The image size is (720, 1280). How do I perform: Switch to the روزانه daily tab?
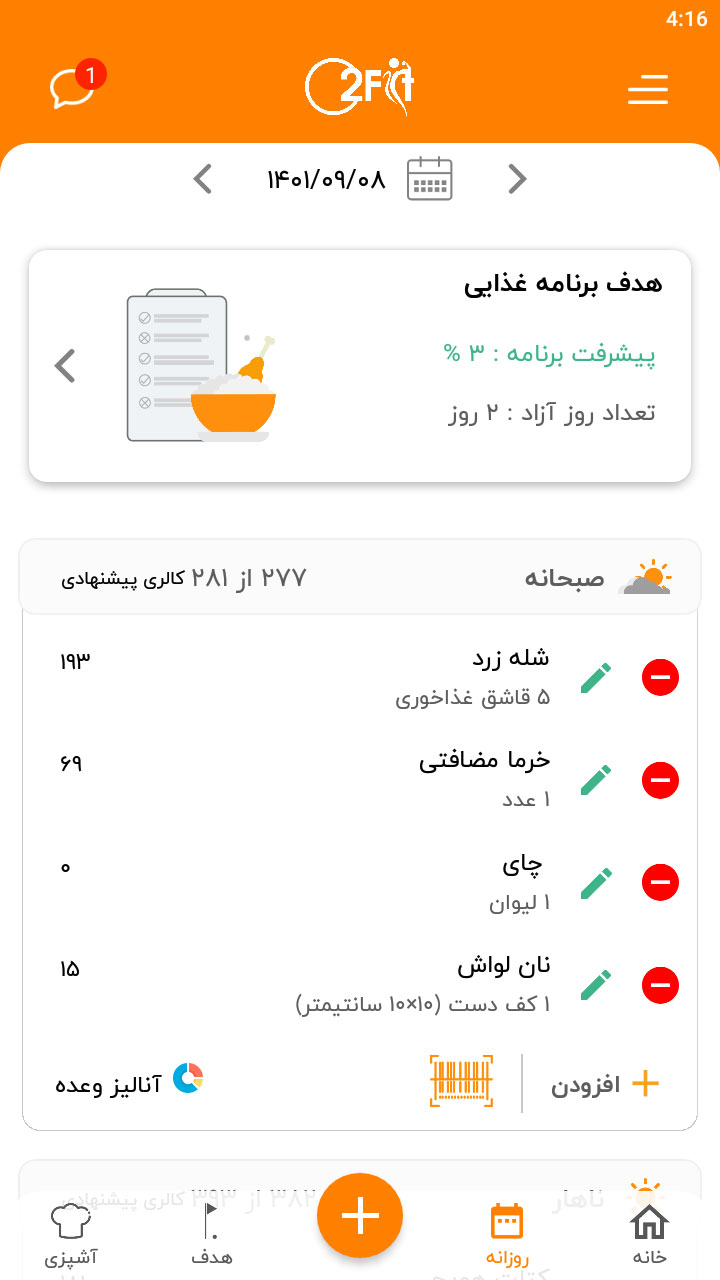[508, 1227]
